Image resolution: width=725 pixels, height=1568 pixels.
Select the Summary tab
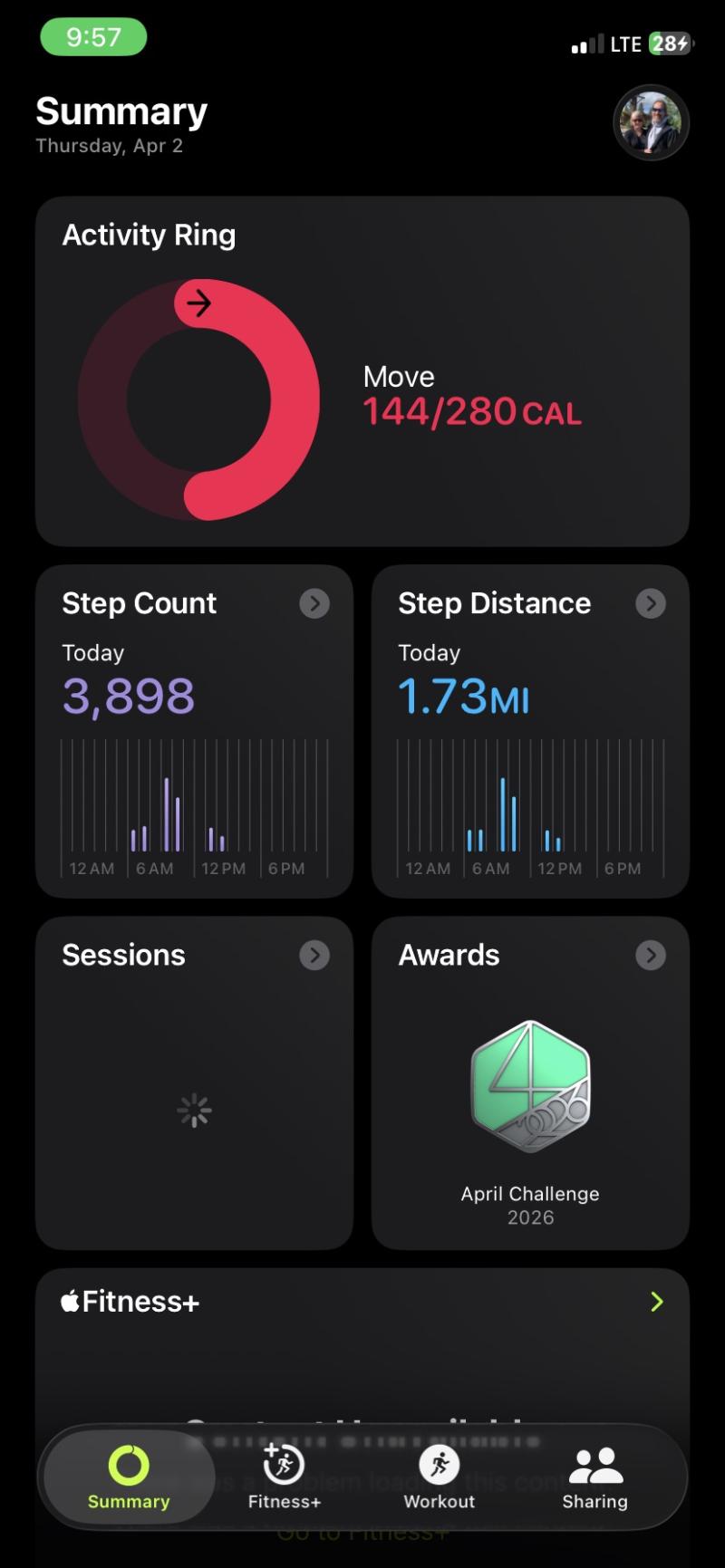(x=129, y=1477)
